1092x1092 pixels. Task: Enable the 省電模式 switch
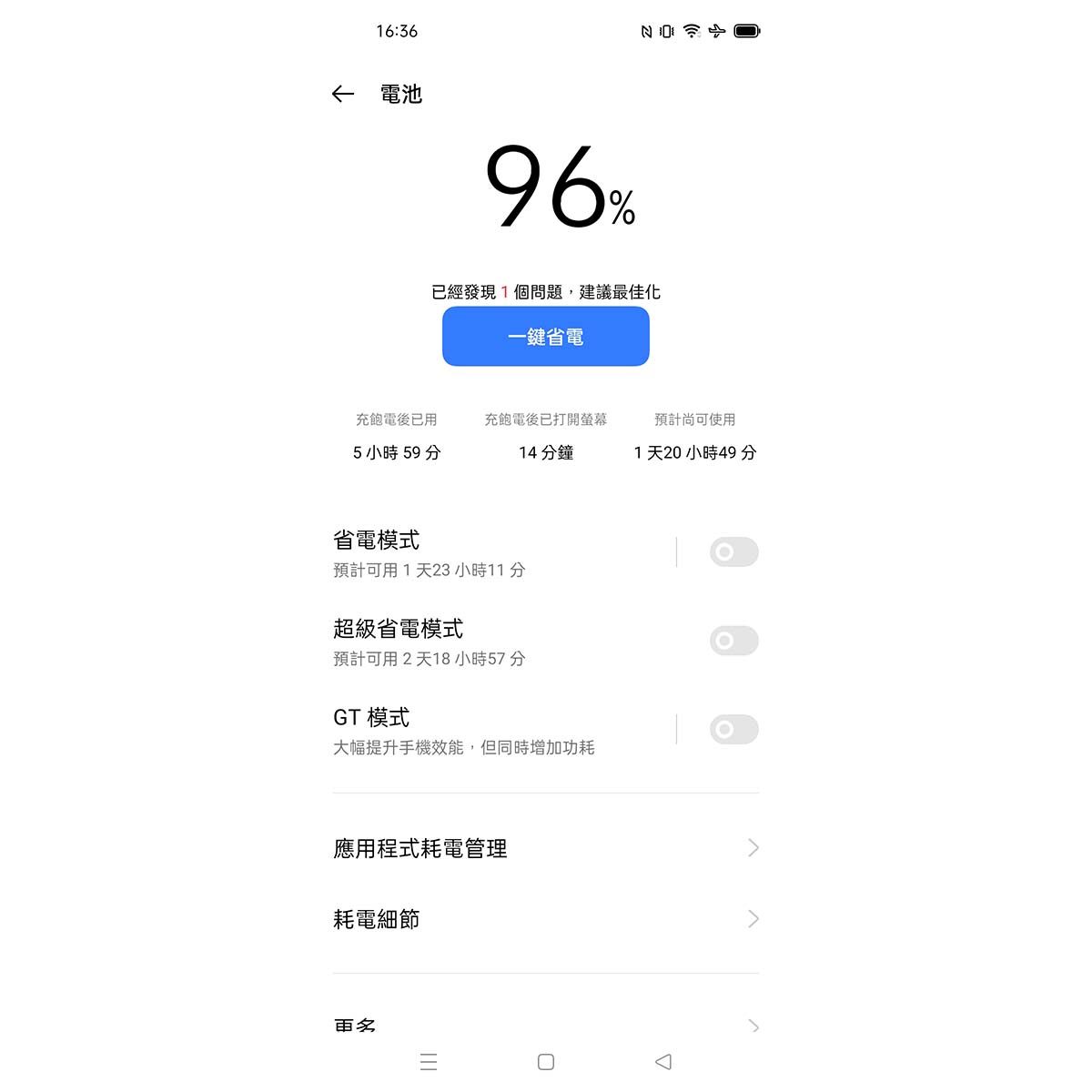733,552
